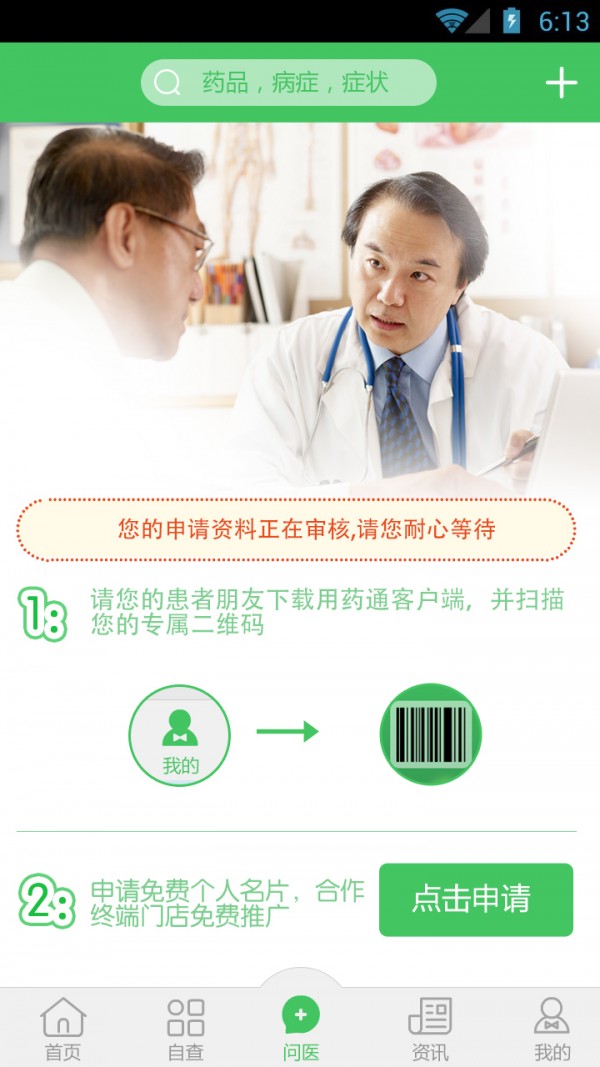The width and height of the screenshot is (600, 1067).
Task: Tap the plus icon in header
Action: 561,82
